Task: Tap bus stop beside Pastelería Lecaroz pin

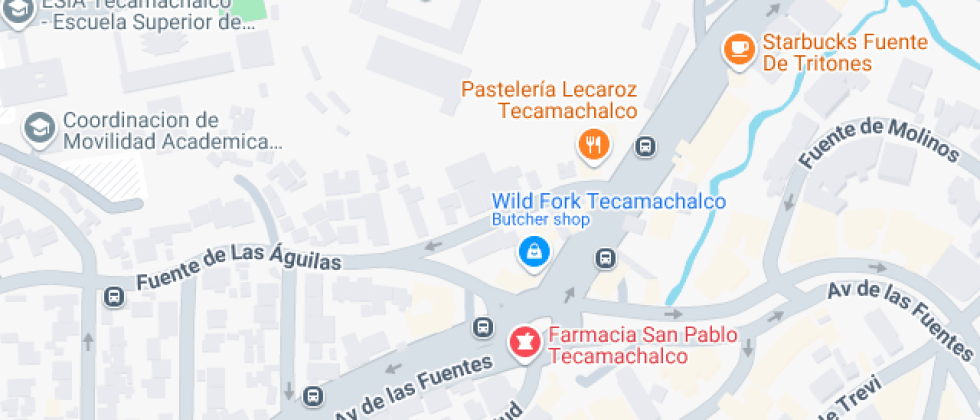Action: click(646, 147)
